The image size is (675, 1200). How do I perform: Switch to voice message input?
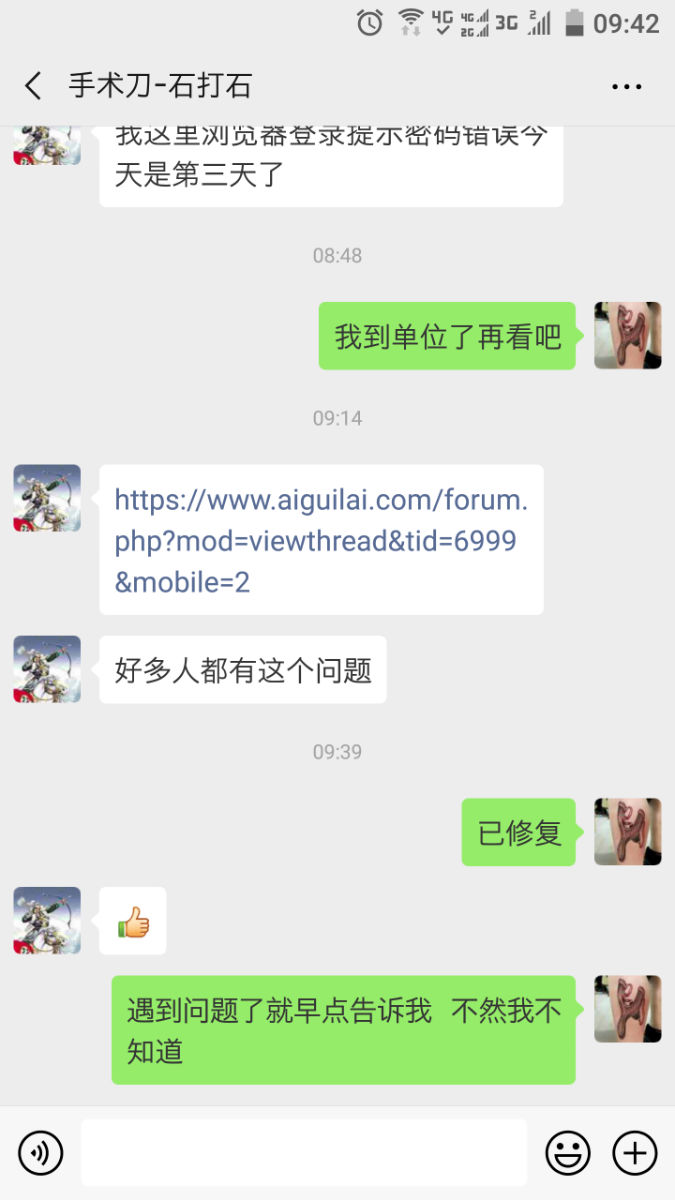point(40,1153)
